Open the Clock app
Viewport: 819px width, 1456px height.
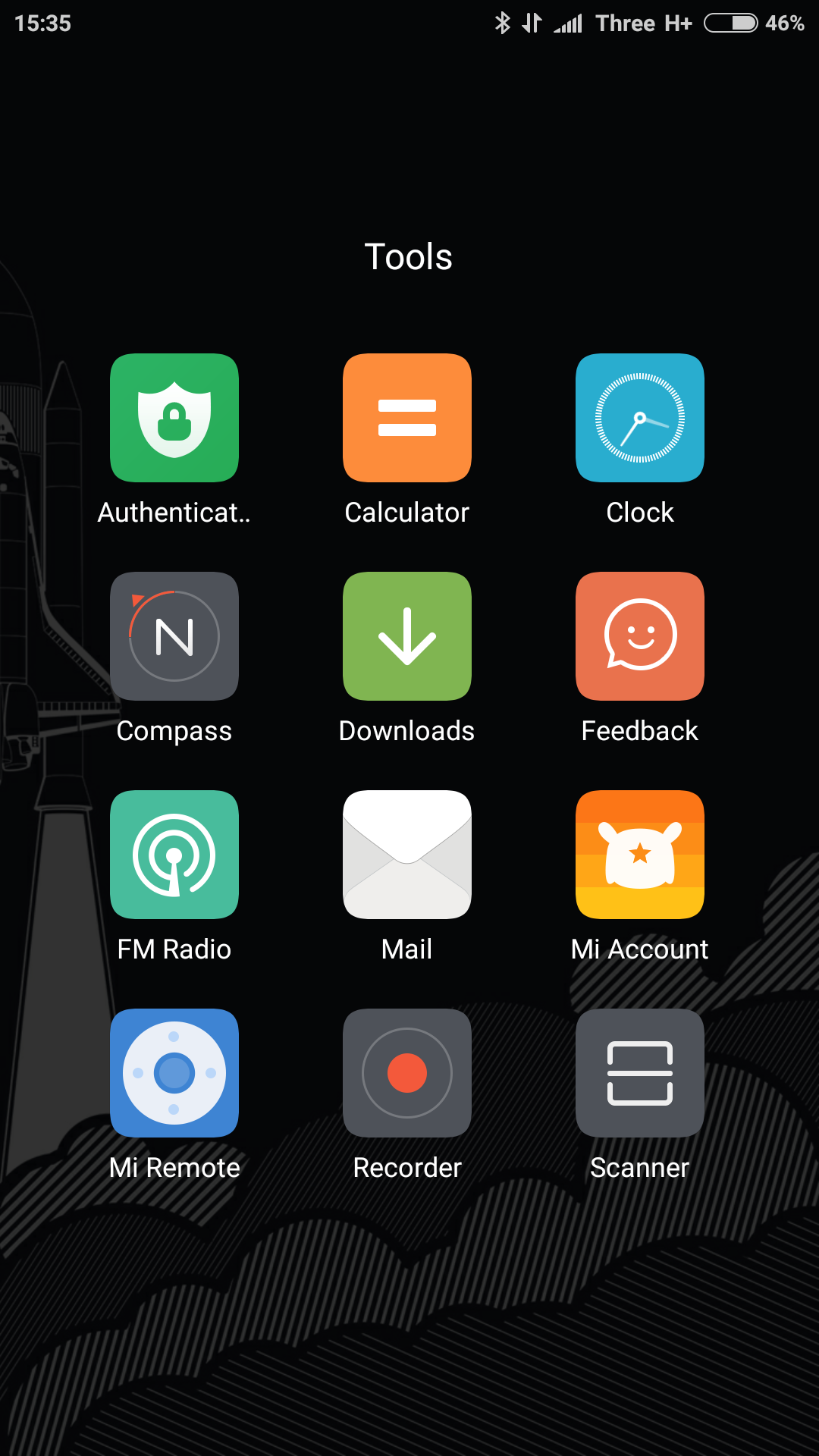click(640, 418)
